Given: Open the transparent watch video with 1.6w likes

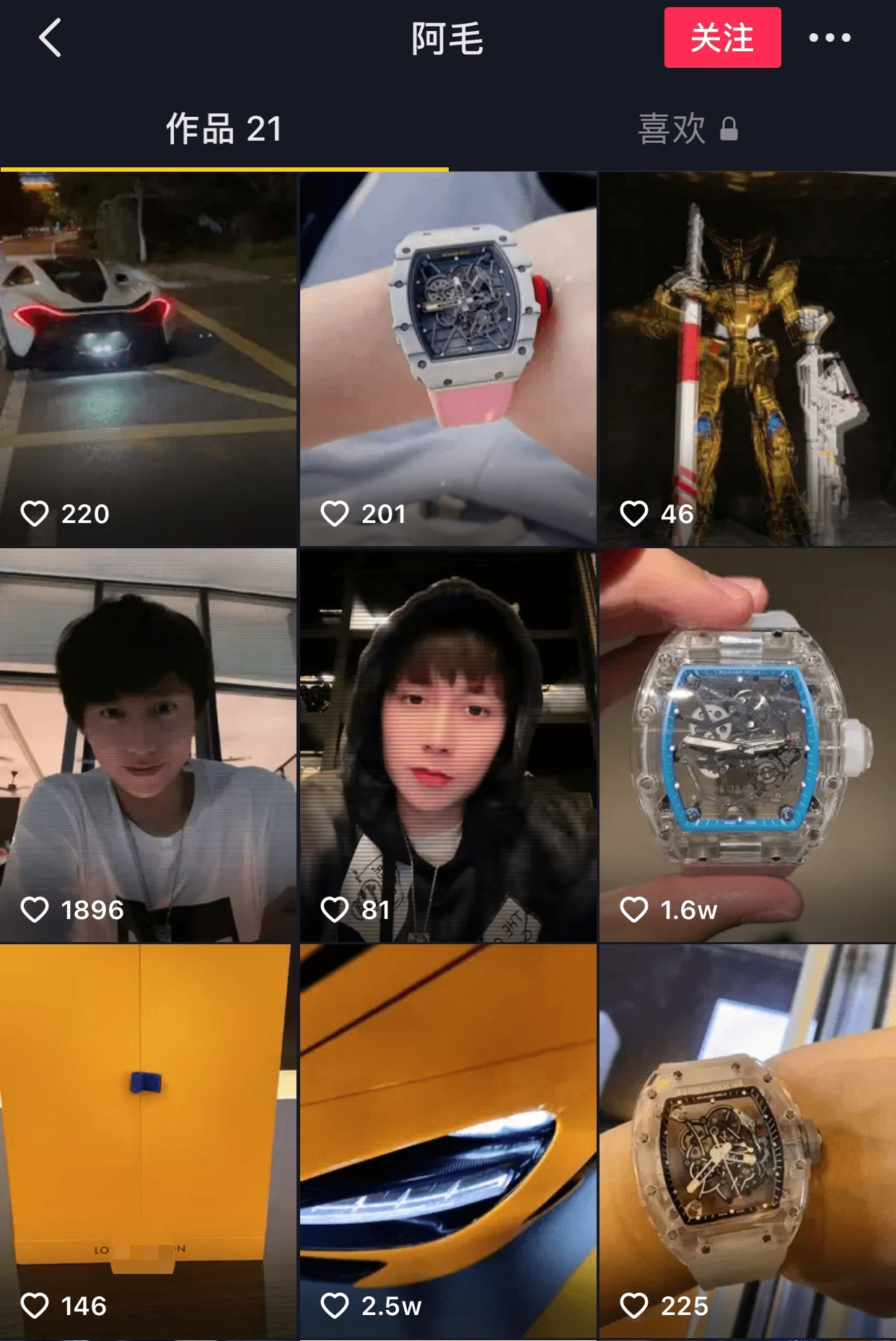Looking at the screenshot, I should coord(747,745).
